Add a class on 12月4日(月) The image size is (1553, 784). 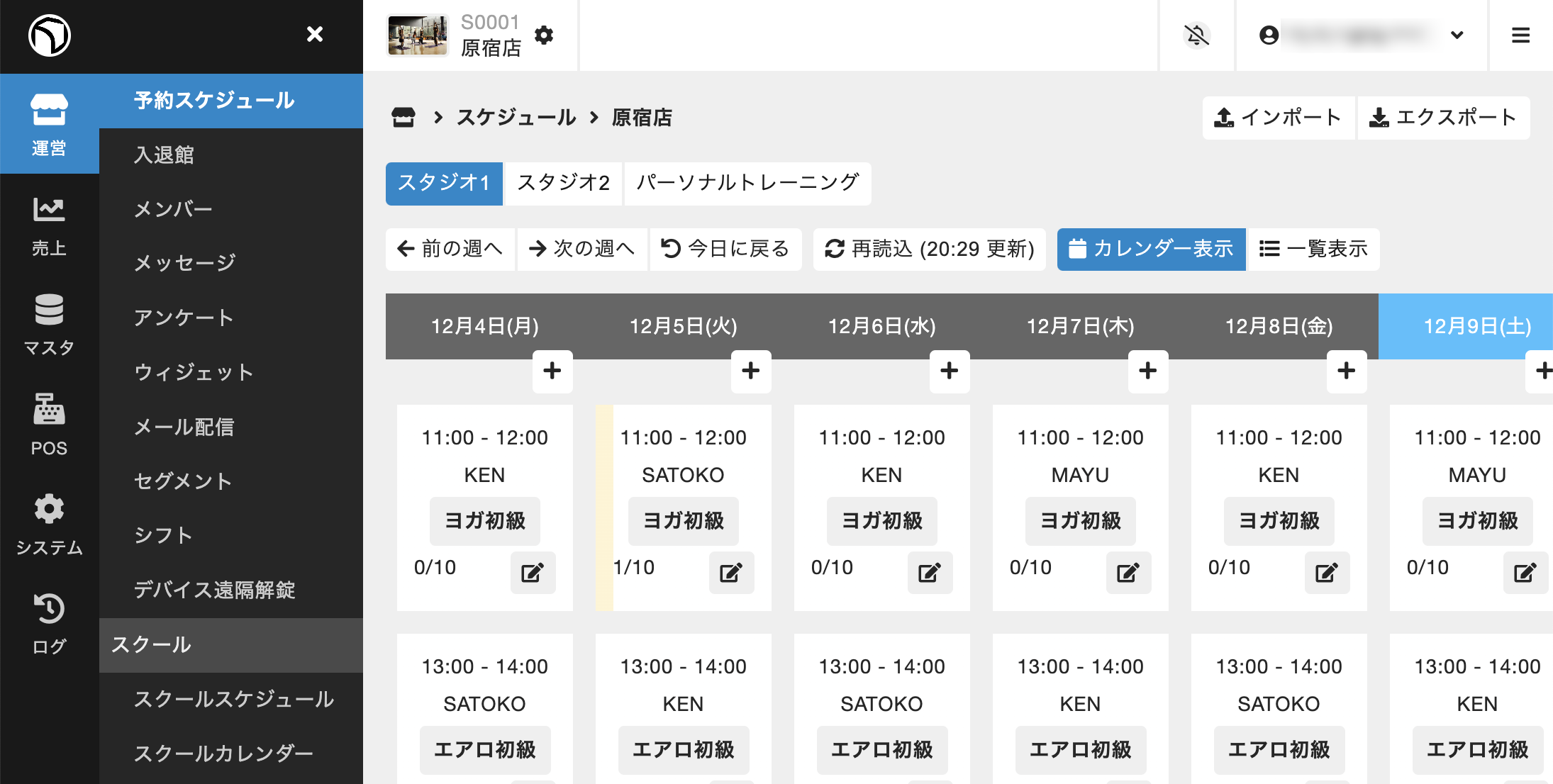tap(552, 371)
